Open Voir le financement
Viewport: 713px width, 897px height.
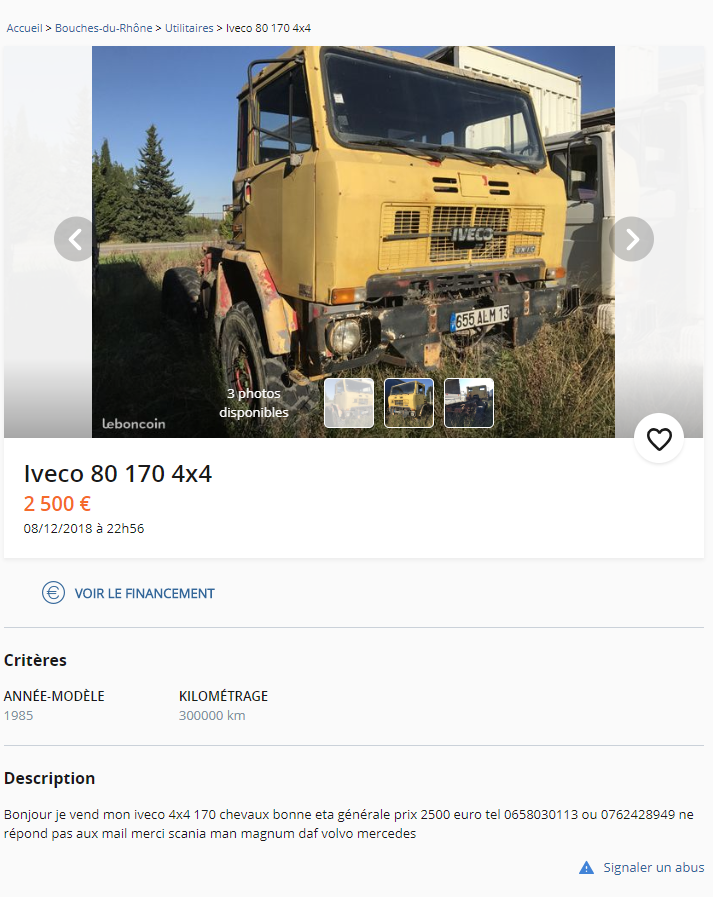pos(144,593)
